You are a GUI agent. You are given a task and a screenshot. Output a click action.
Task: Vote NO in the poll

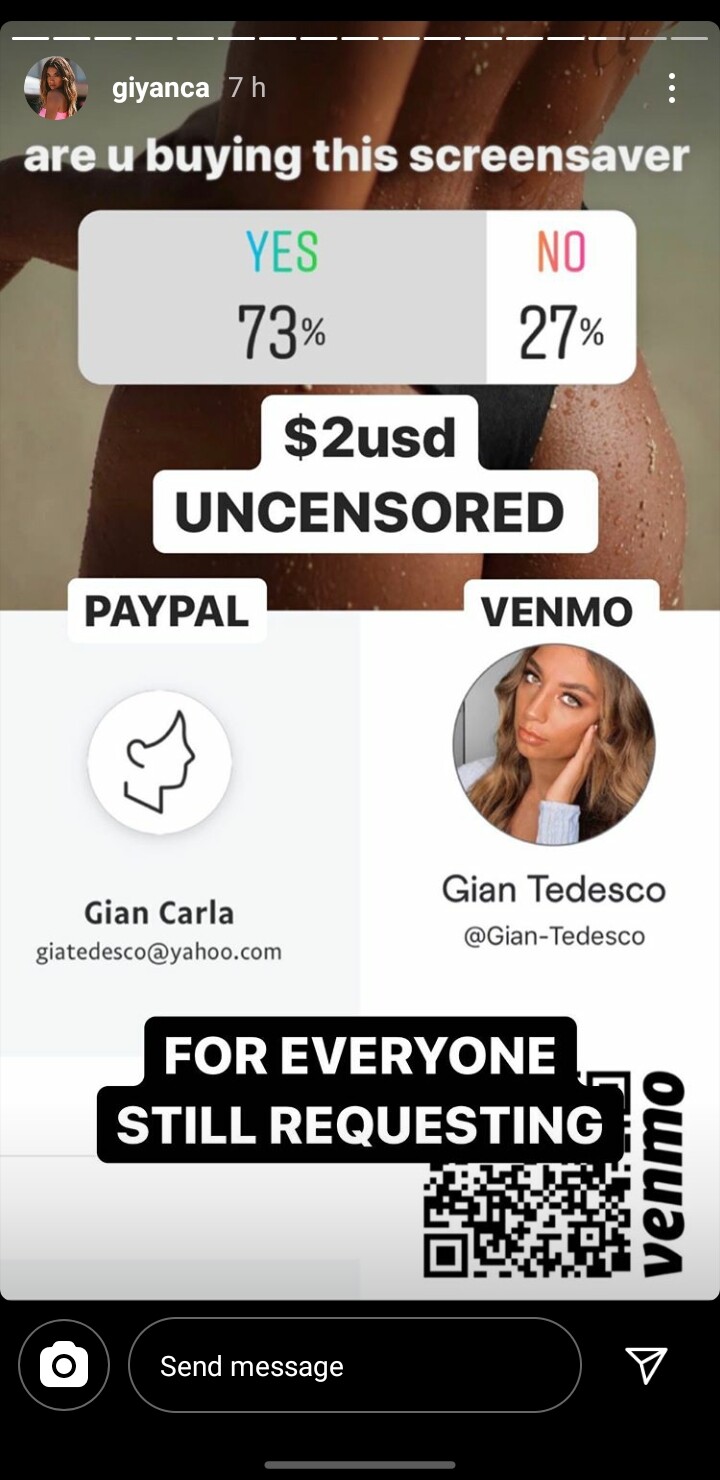(x=561, y=297)
